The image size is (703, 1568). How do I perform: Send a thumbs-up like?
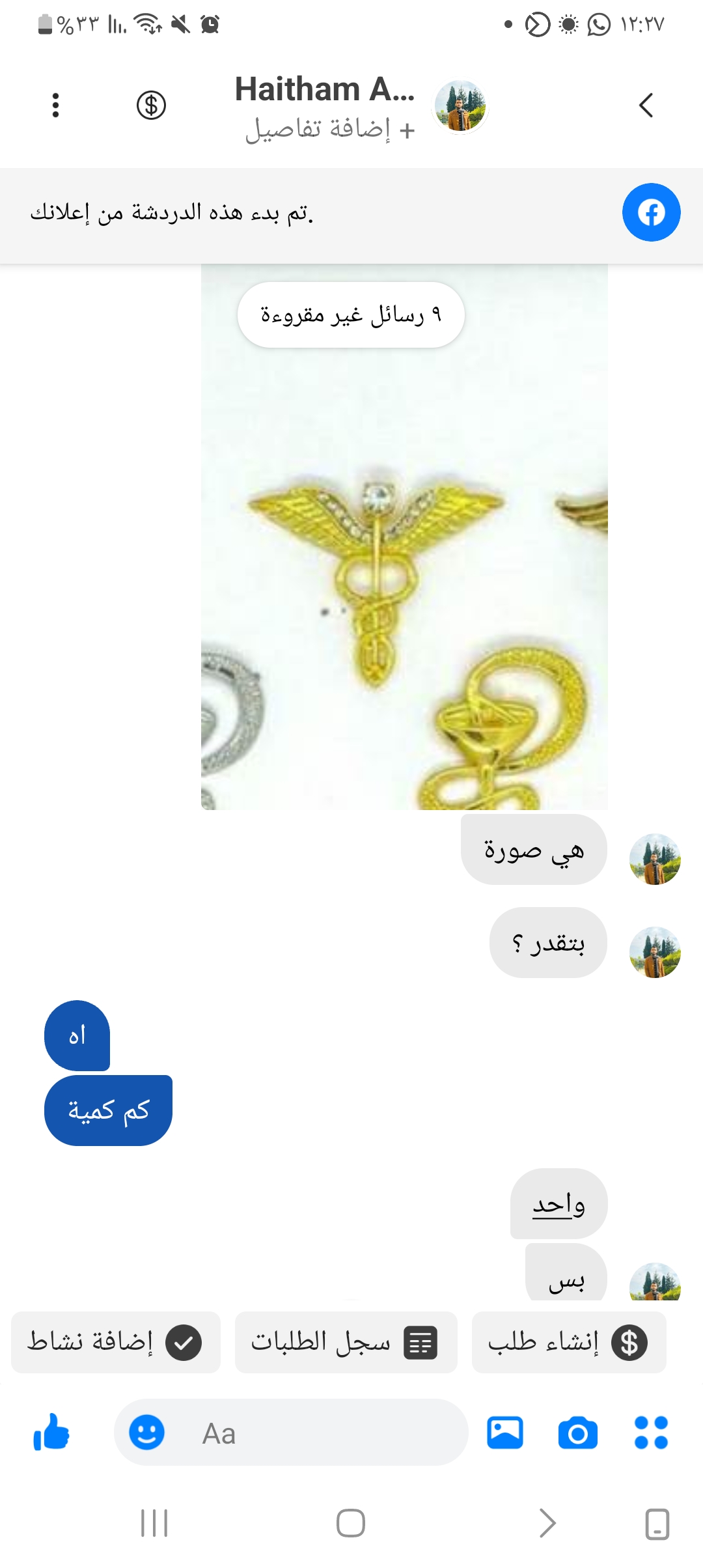coord(51,1432)
